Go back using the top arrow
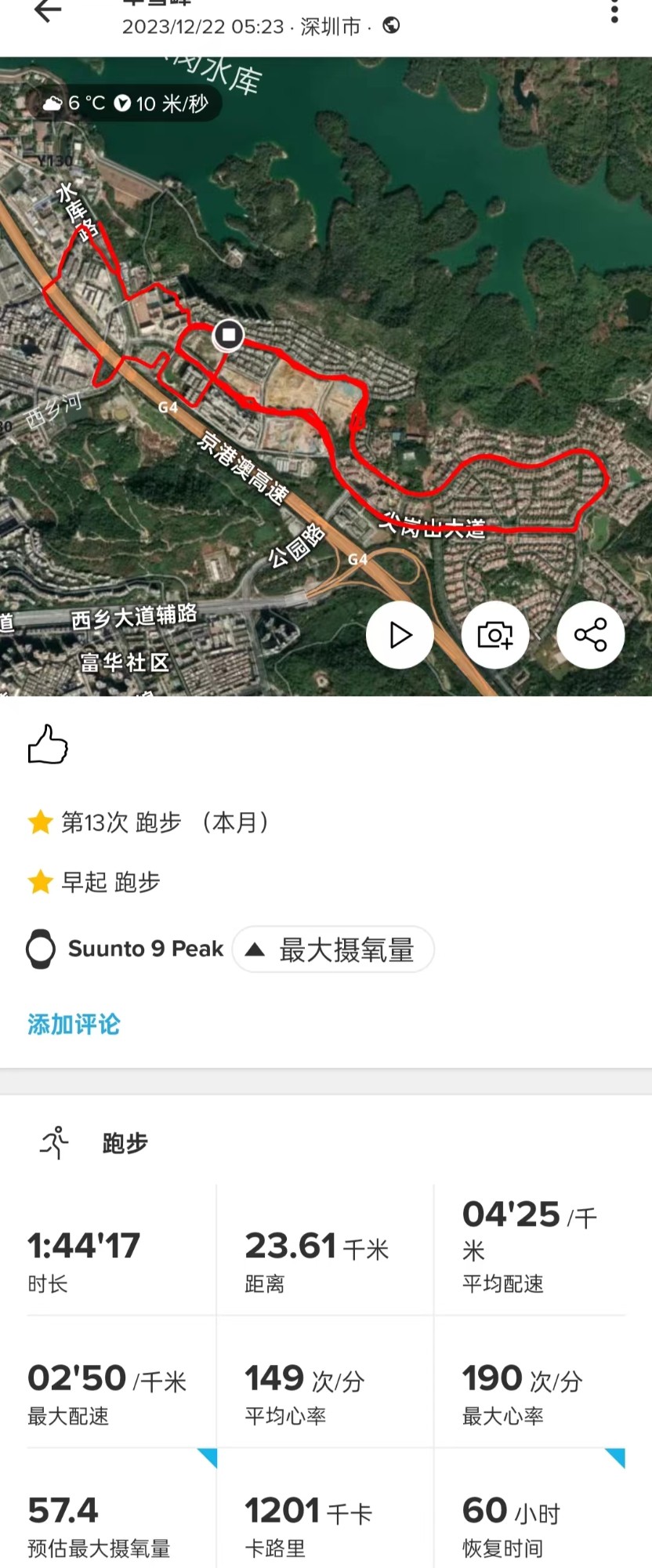Image resolution: width=652 pixels, height=1568 pixels. tap(48, 11)
